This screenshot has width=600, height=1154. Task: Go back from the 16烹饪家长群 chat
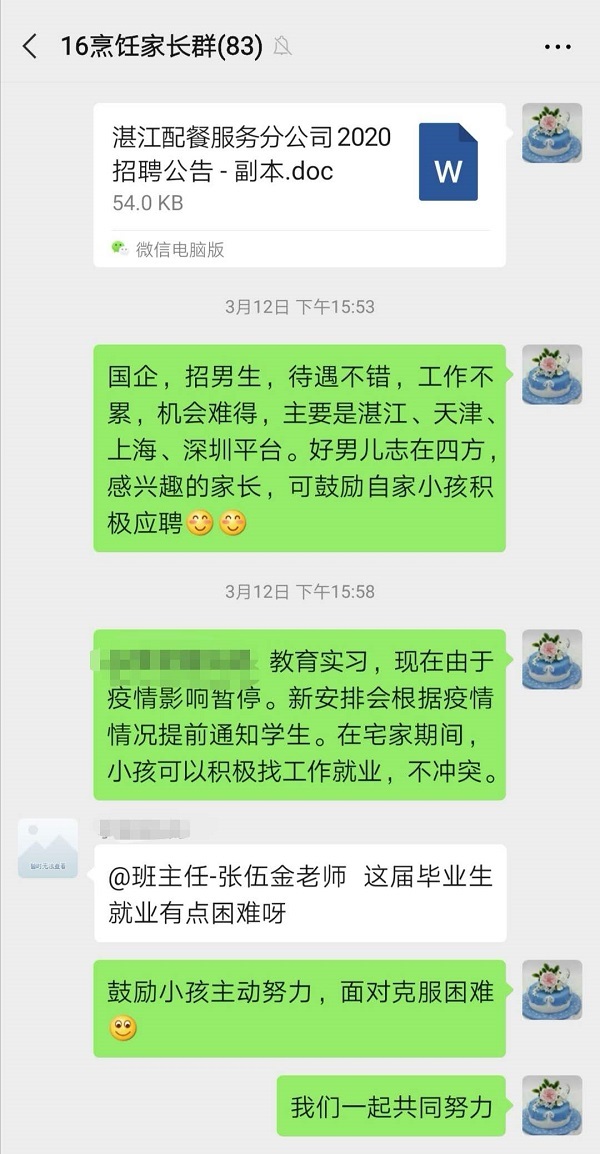coord(30,46)
